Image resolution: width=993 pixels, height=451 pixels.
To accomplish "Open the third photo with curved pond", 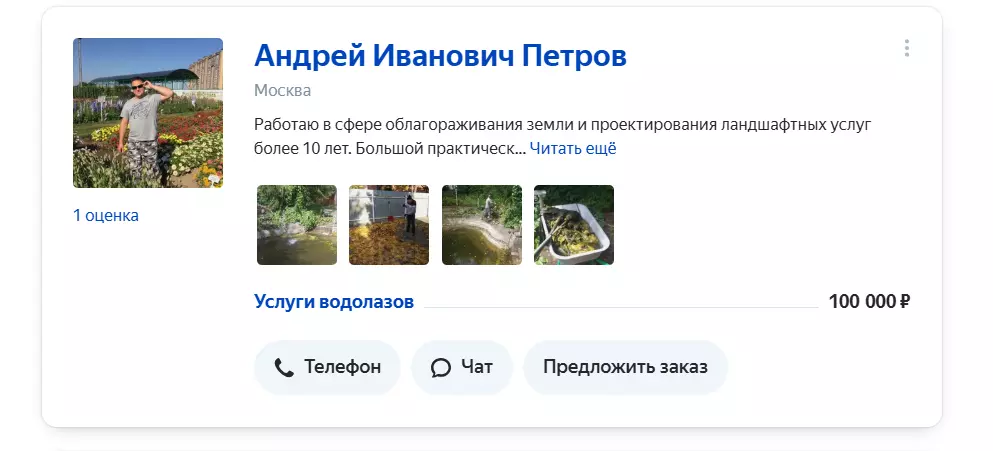I will click(482, 225).
